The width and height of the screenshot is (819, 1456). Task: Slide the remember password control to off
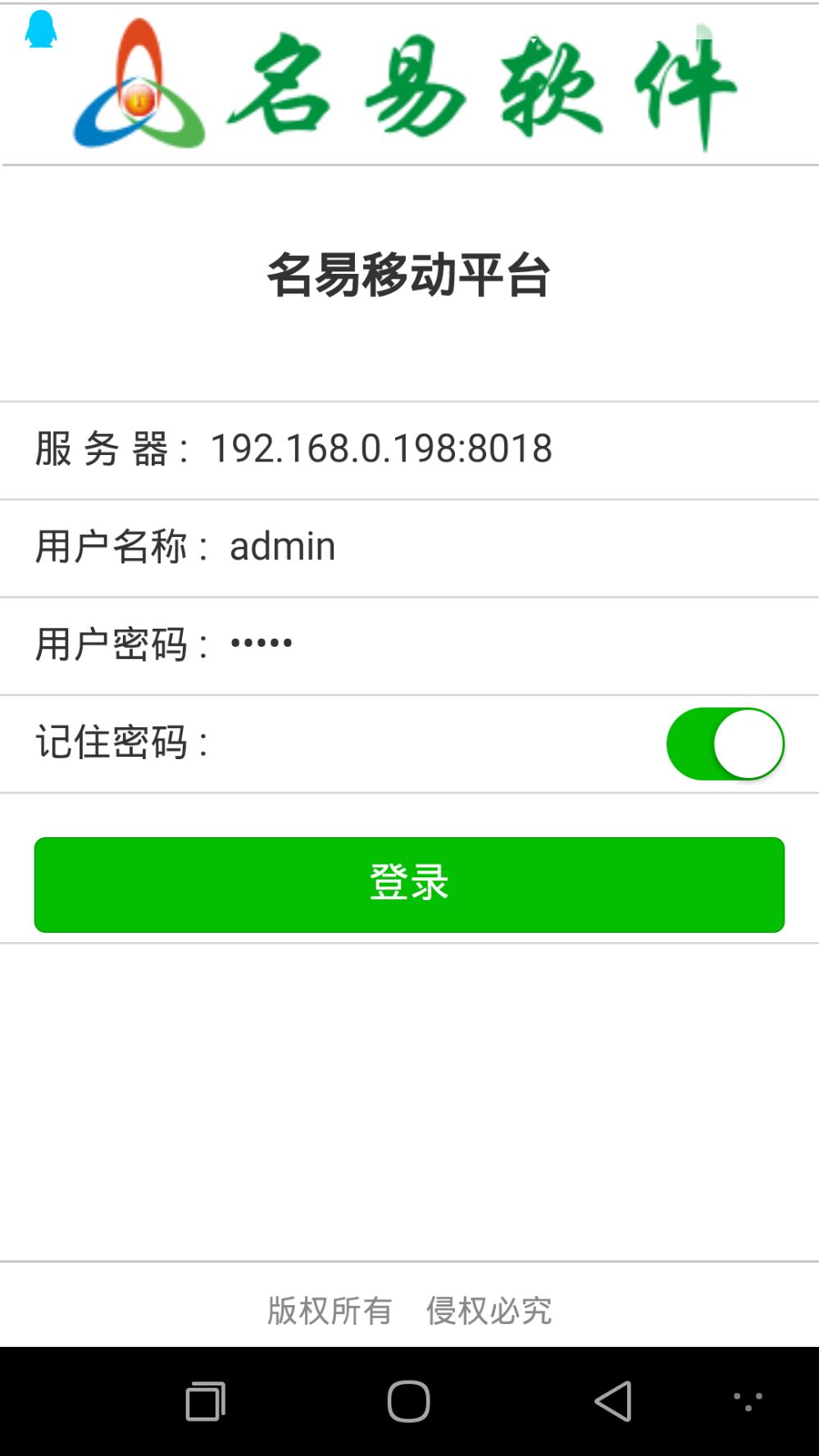pyautogui.click(x=726, y=743)
